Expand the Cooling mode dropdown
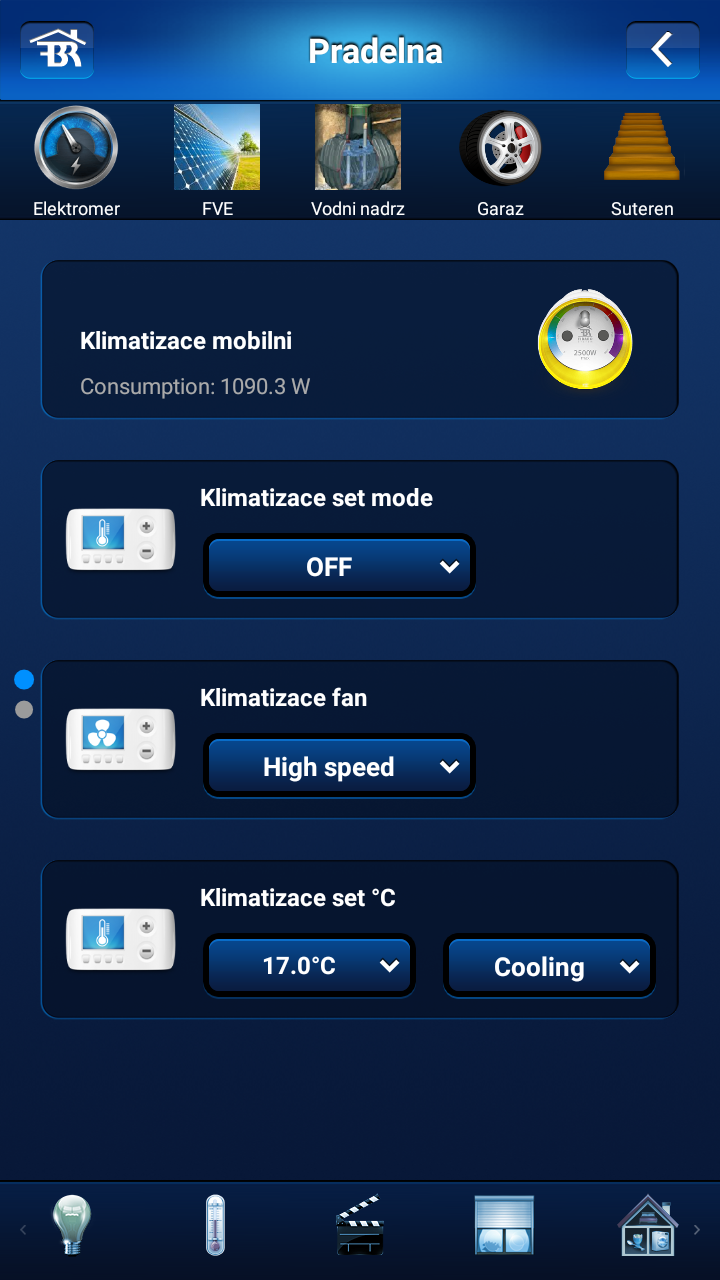The image size is (720, 1280). [x=549, y=967]
